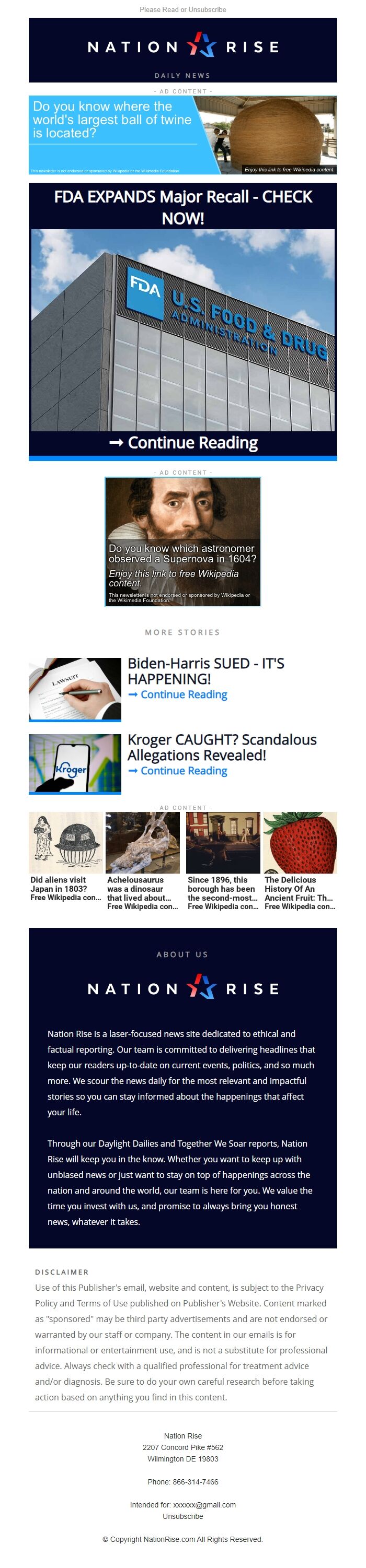Tap the Nation Rise header logo banner
Image resolution: width=366 pixels, height=1568 pixels.
[182, 49]
